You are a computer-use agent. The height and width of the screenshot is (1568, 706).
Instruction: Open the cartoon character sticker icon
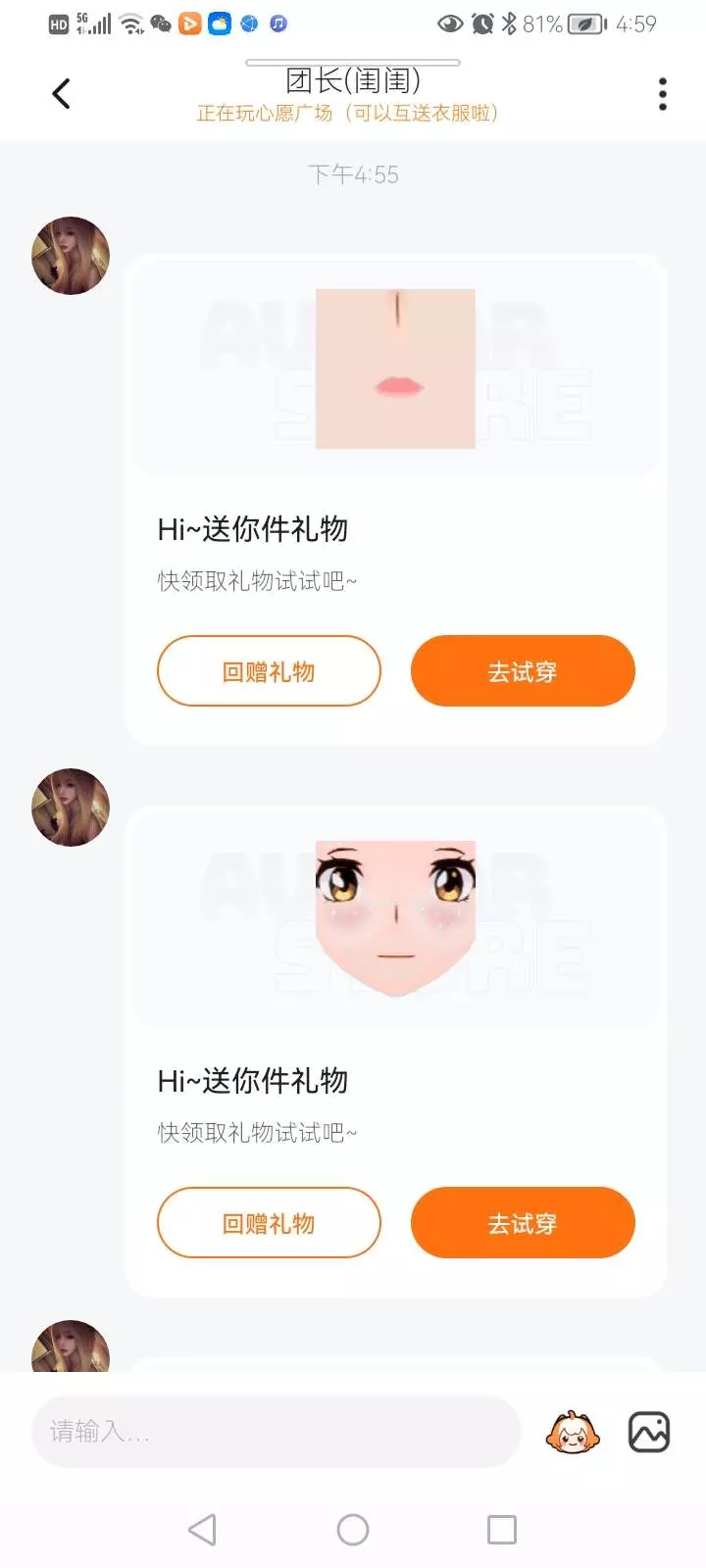[x=573, y=1432]
